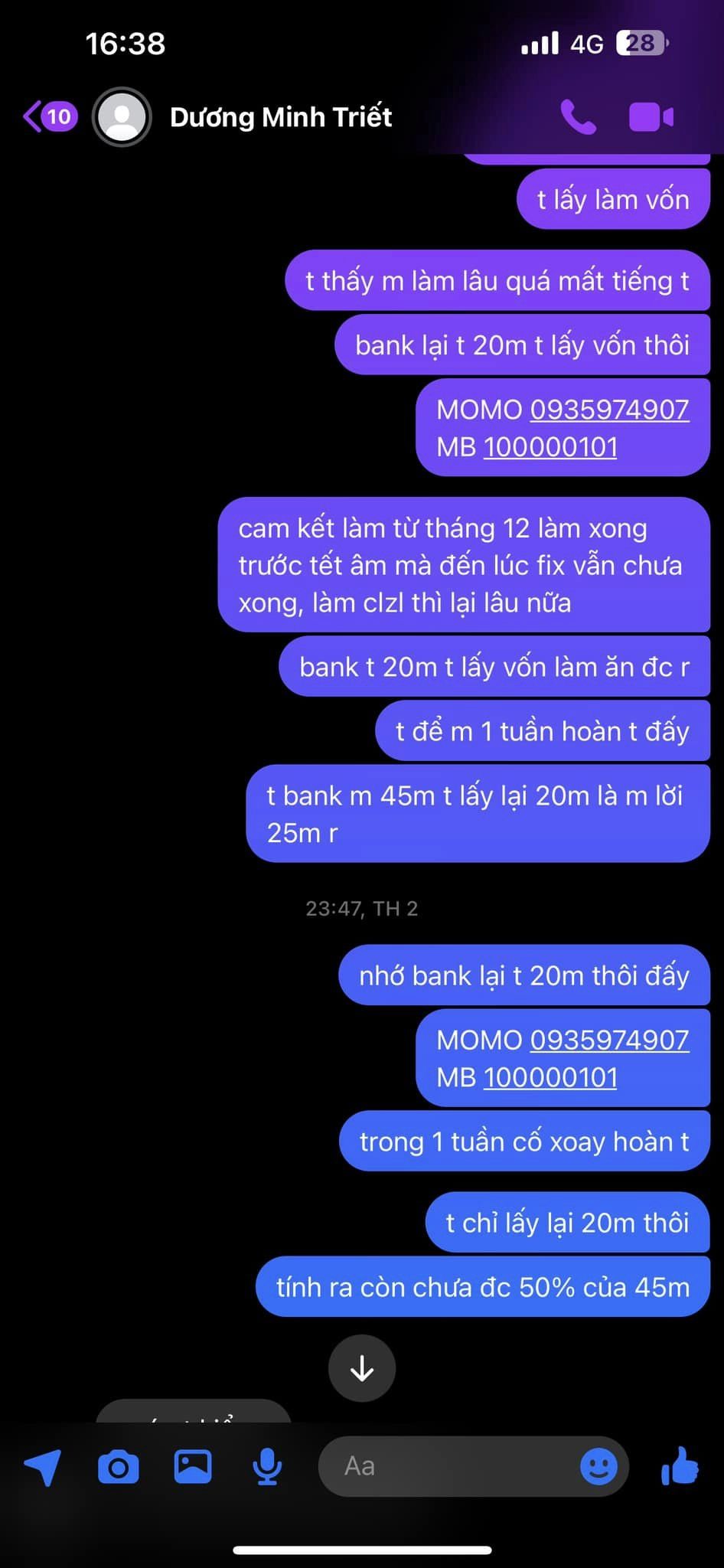Viewport: 724px width, 1568px height.
Task: Open the emoji picker
Action: click(x=598, y=1466)
